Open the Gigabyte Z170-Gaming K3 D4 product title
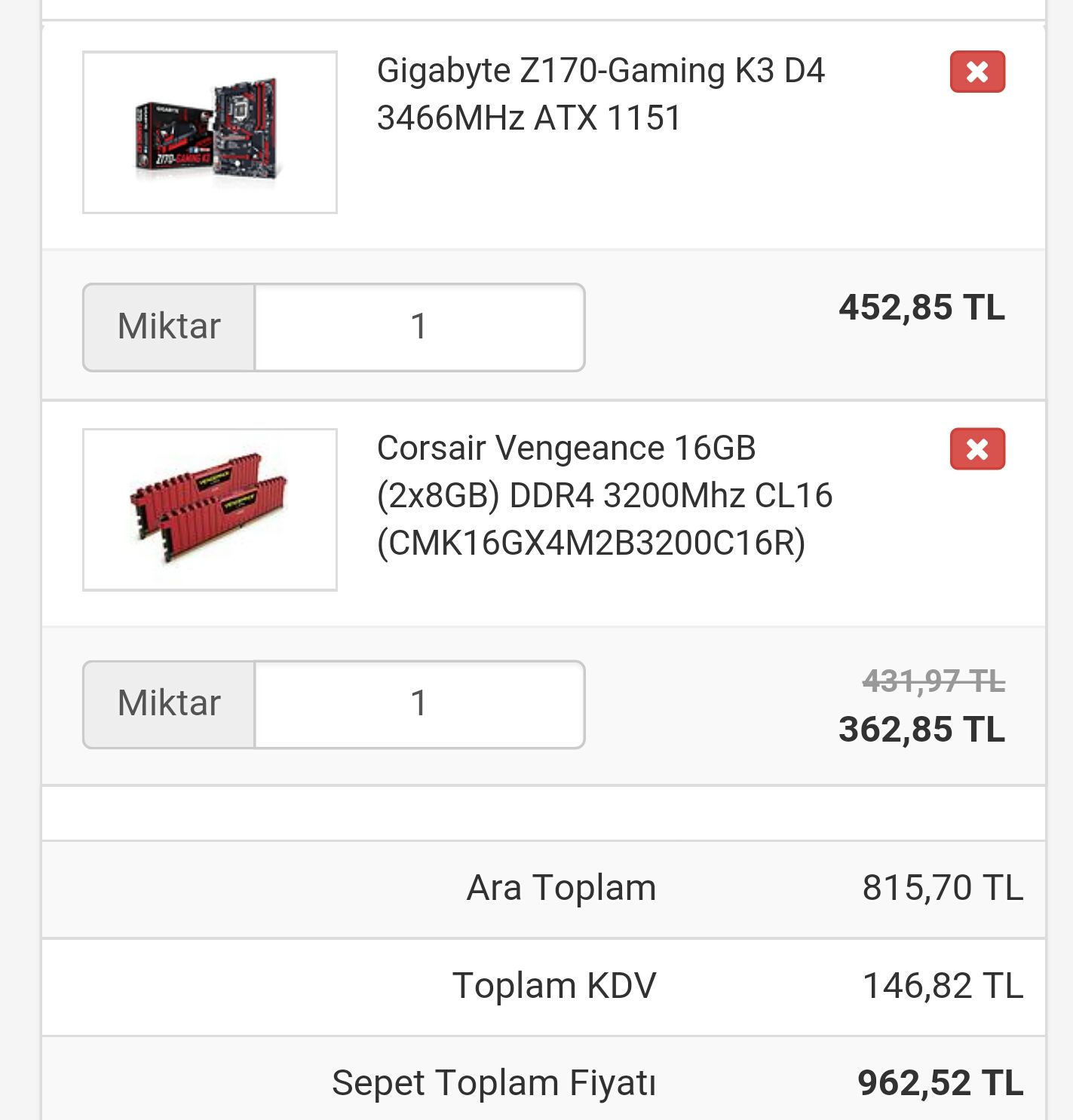This screenshot has height=1120, width=1073. (600, 94)
